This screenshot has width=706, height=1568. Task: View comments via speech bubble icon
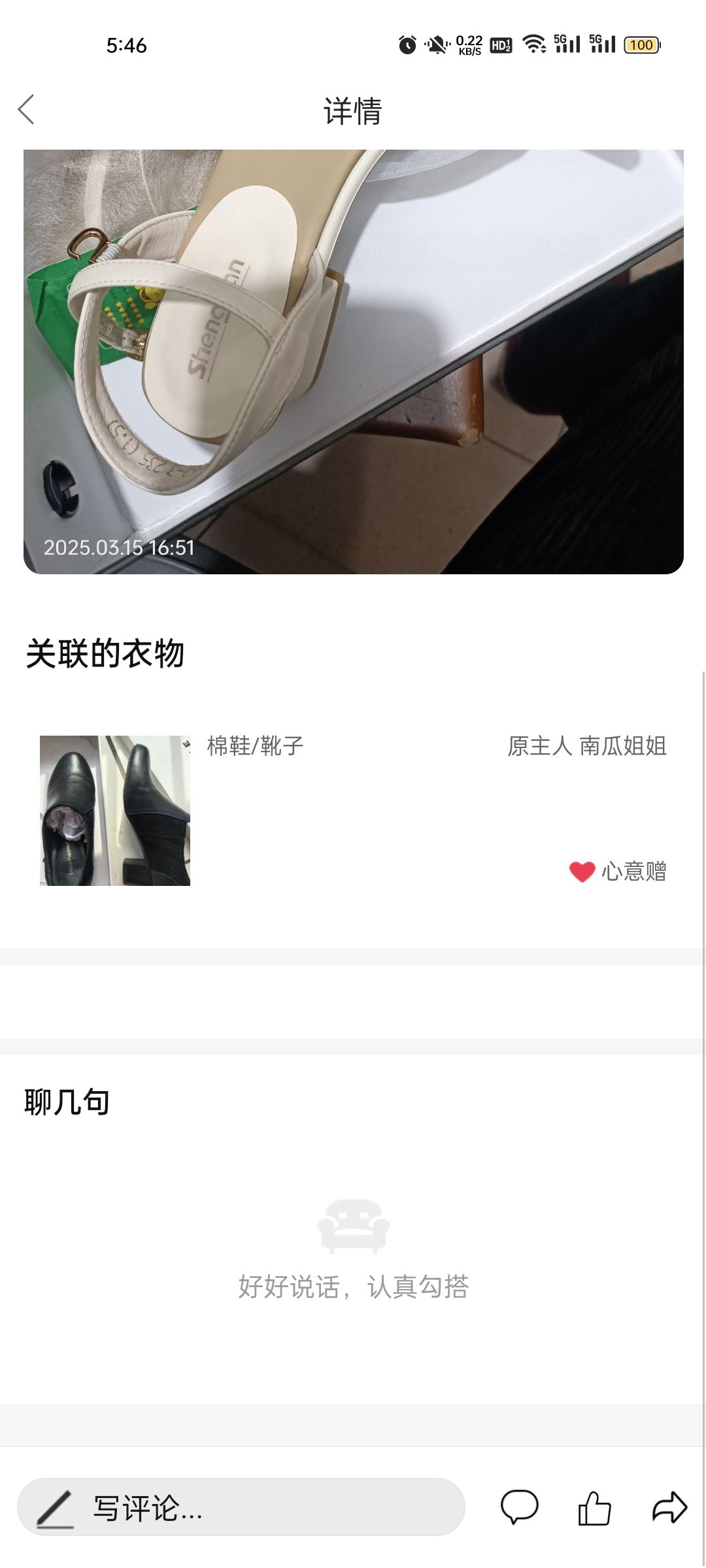click(x=519, y=1508)
